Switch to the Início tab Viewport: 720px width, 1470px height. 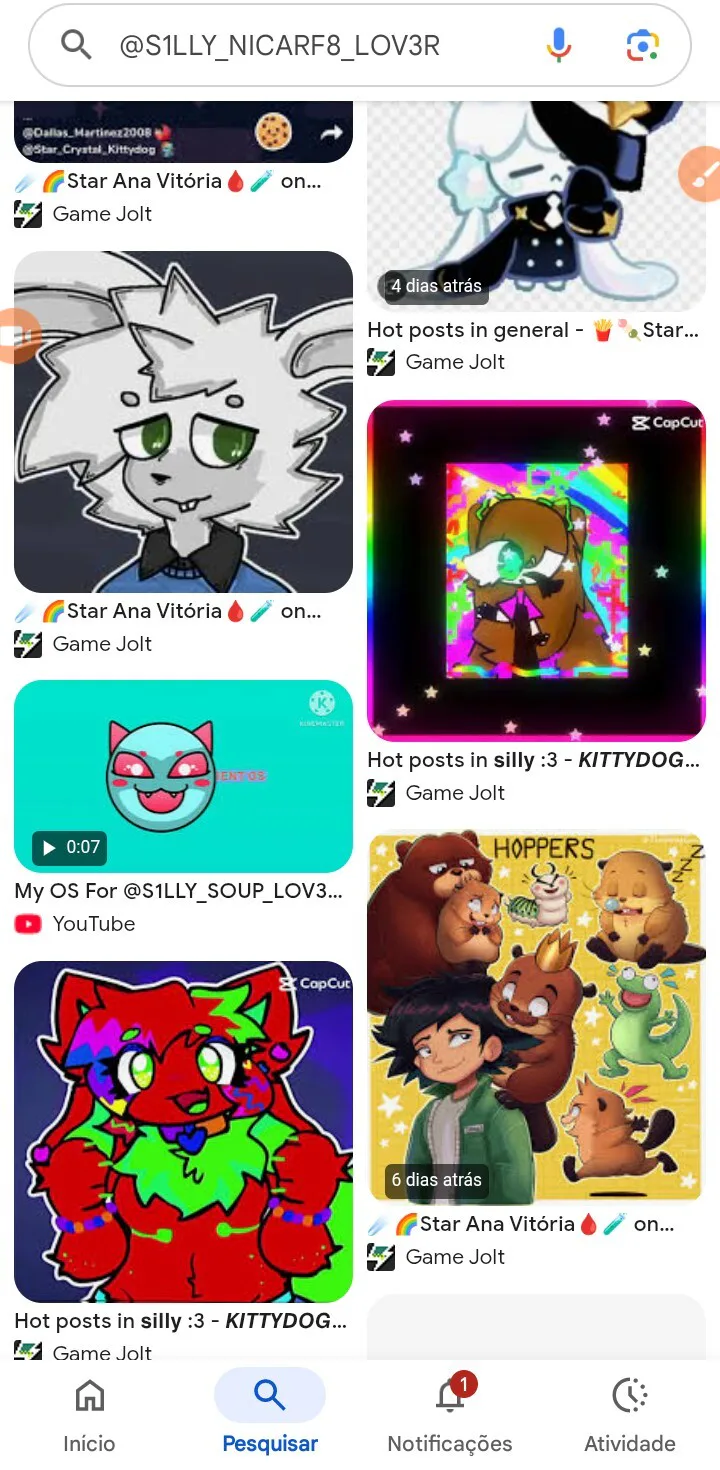point(89,1413)
